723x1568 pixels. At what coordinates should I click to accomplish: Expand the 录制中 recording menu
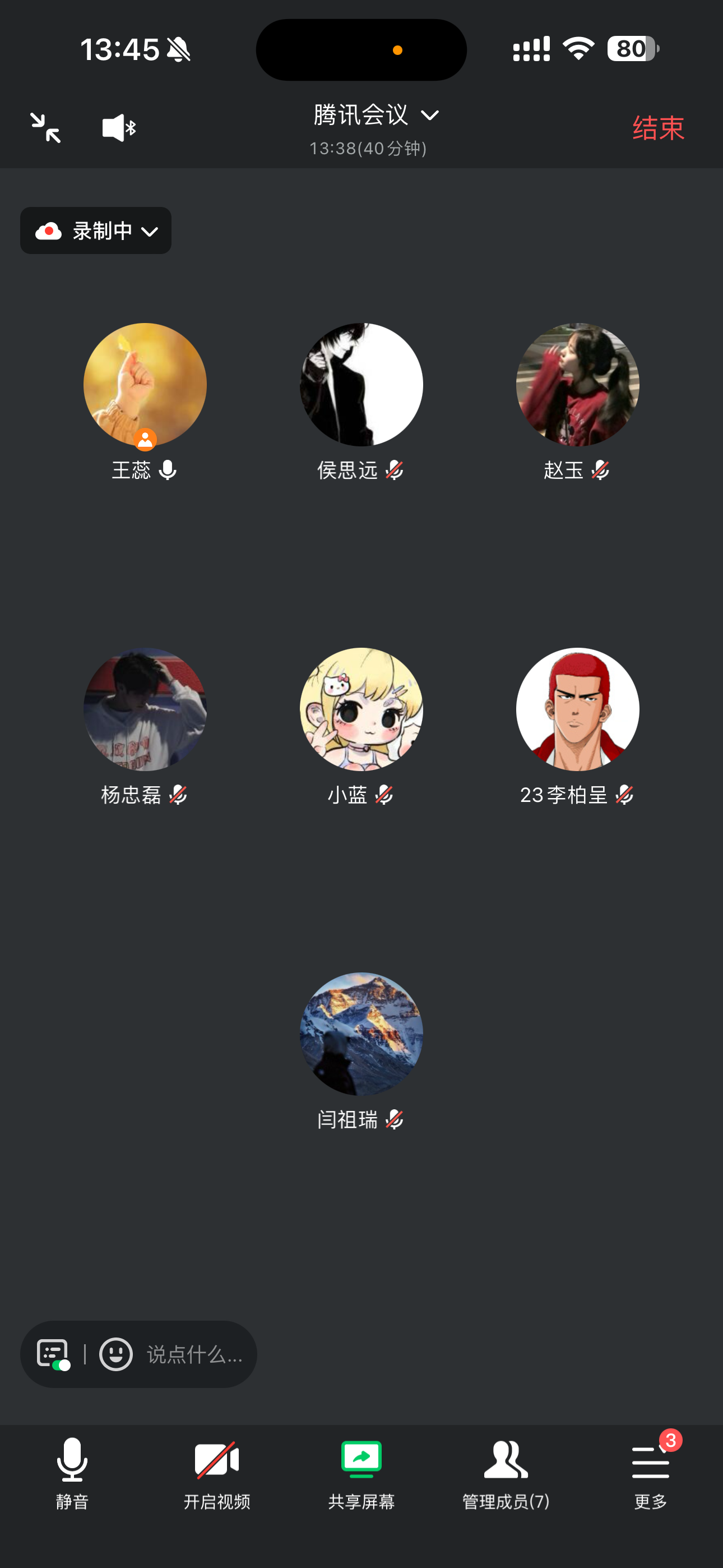[x=96, y=230]
